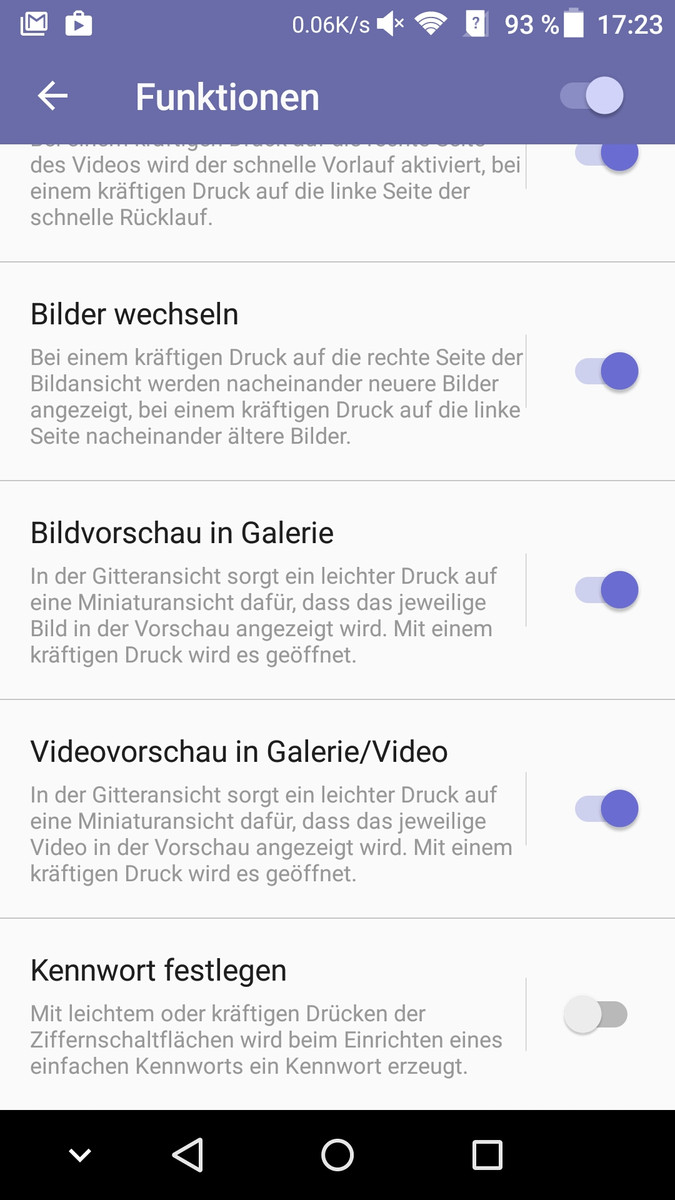Enable the Kennwort festlegen switch

tap(596, 1015)
